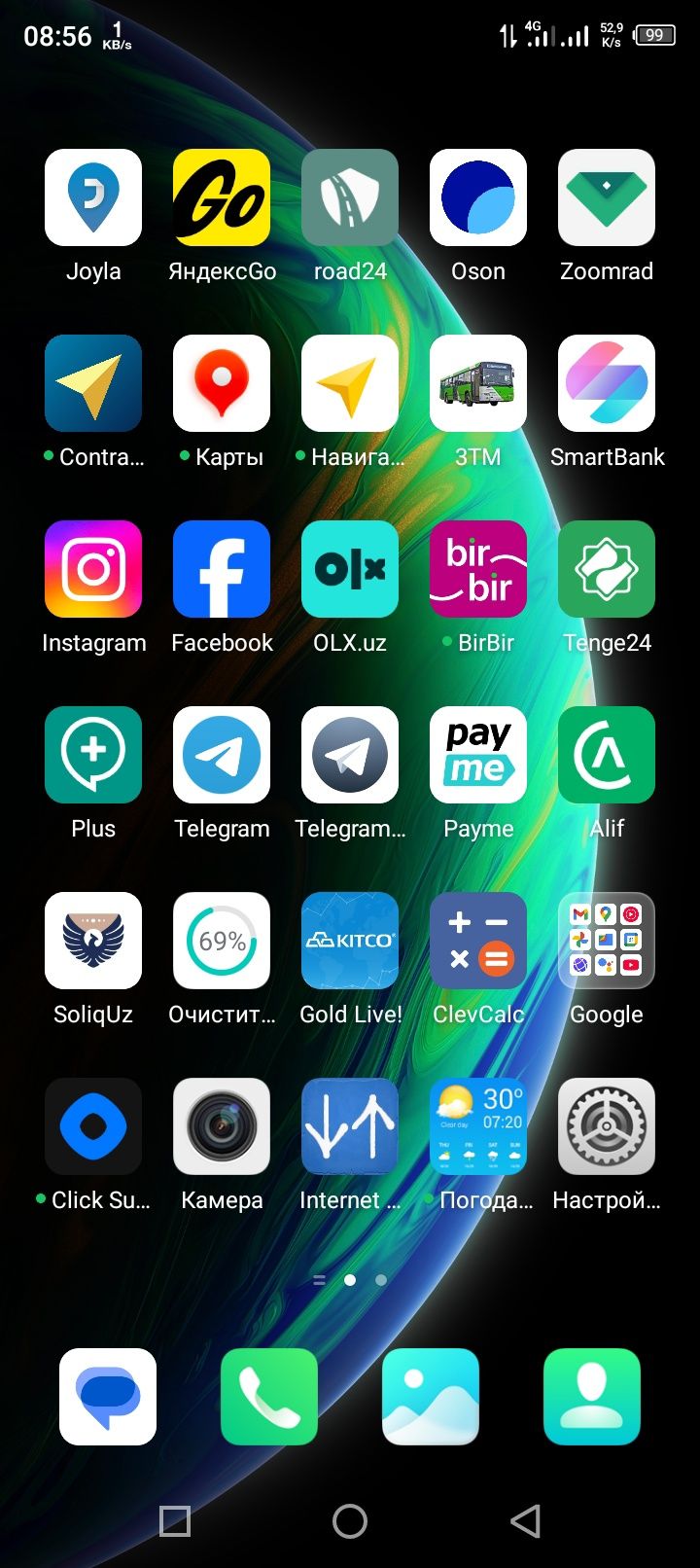
Task: Tap the recent apps square button
Action: click(175, 1520)
